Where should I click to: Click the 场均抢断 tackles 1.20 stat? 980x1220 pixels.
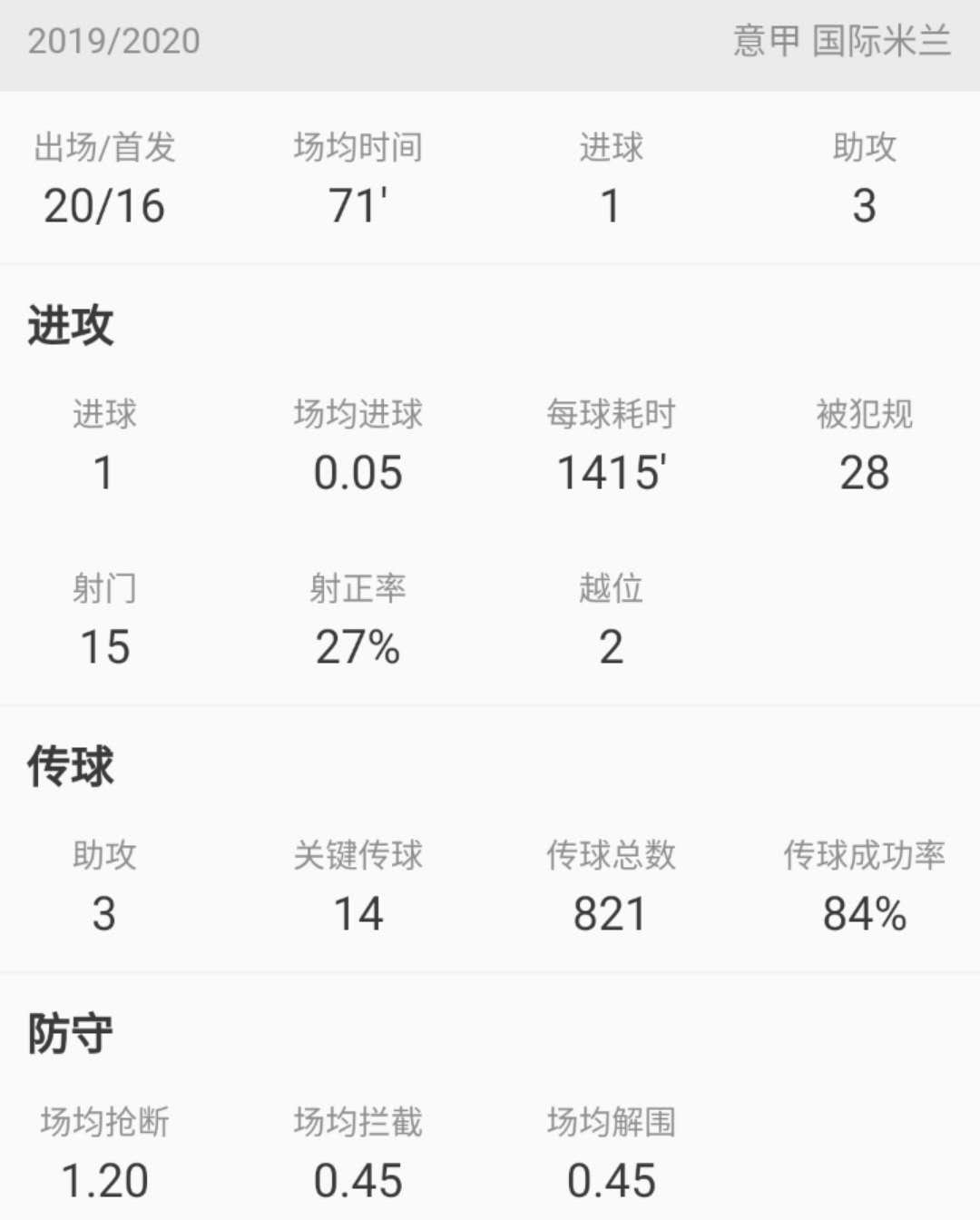coord(103,1178)
